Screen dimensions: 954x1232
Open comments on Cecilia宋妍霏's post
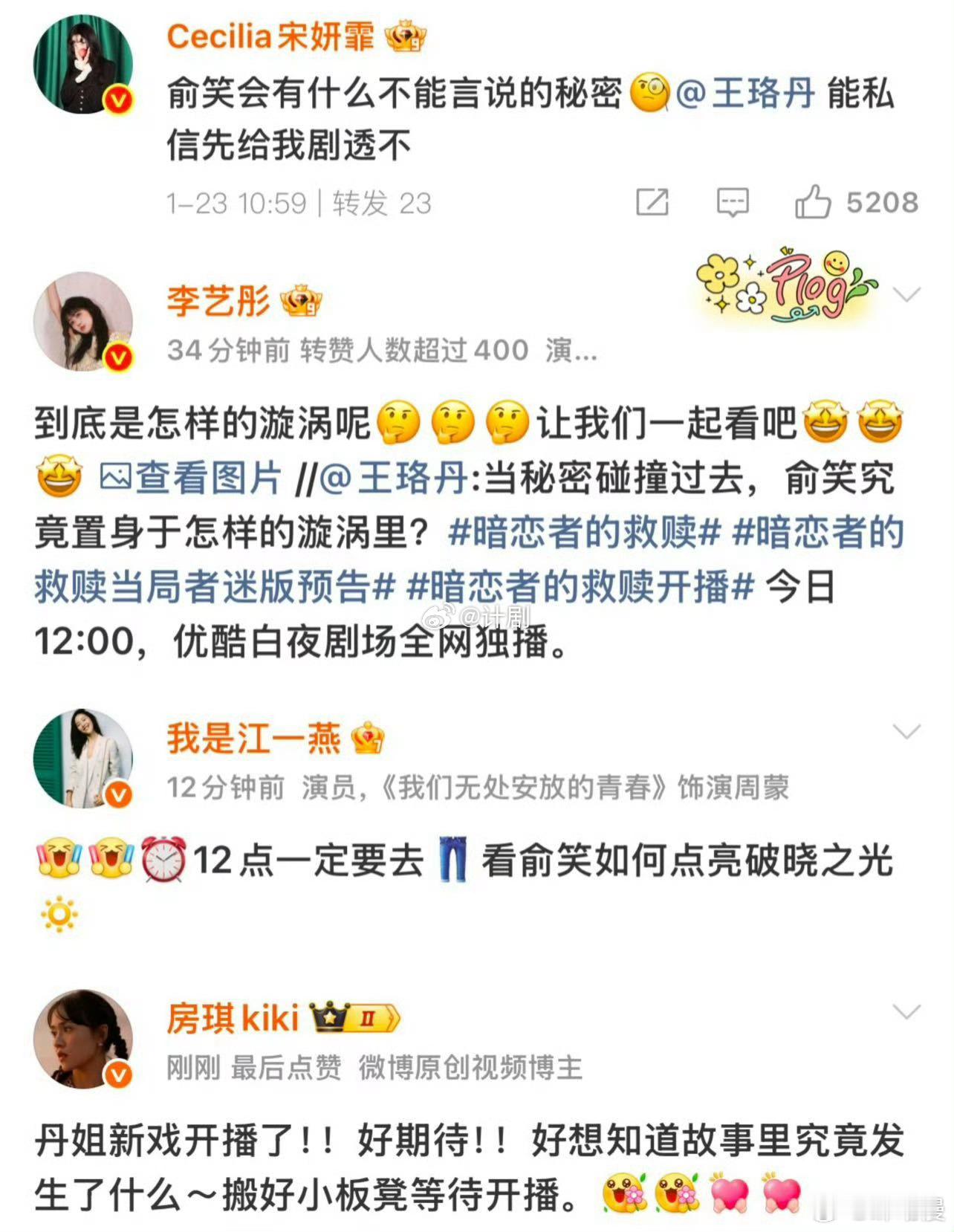click(x=731, y=201)
